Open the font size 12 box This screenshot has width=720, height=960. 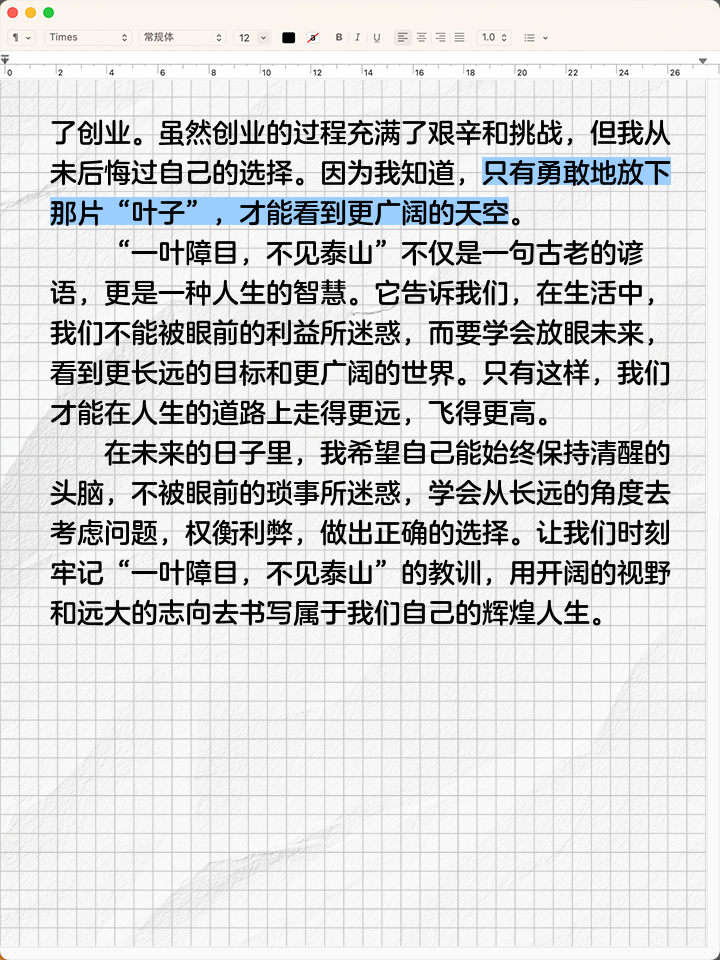pos(251,37)
